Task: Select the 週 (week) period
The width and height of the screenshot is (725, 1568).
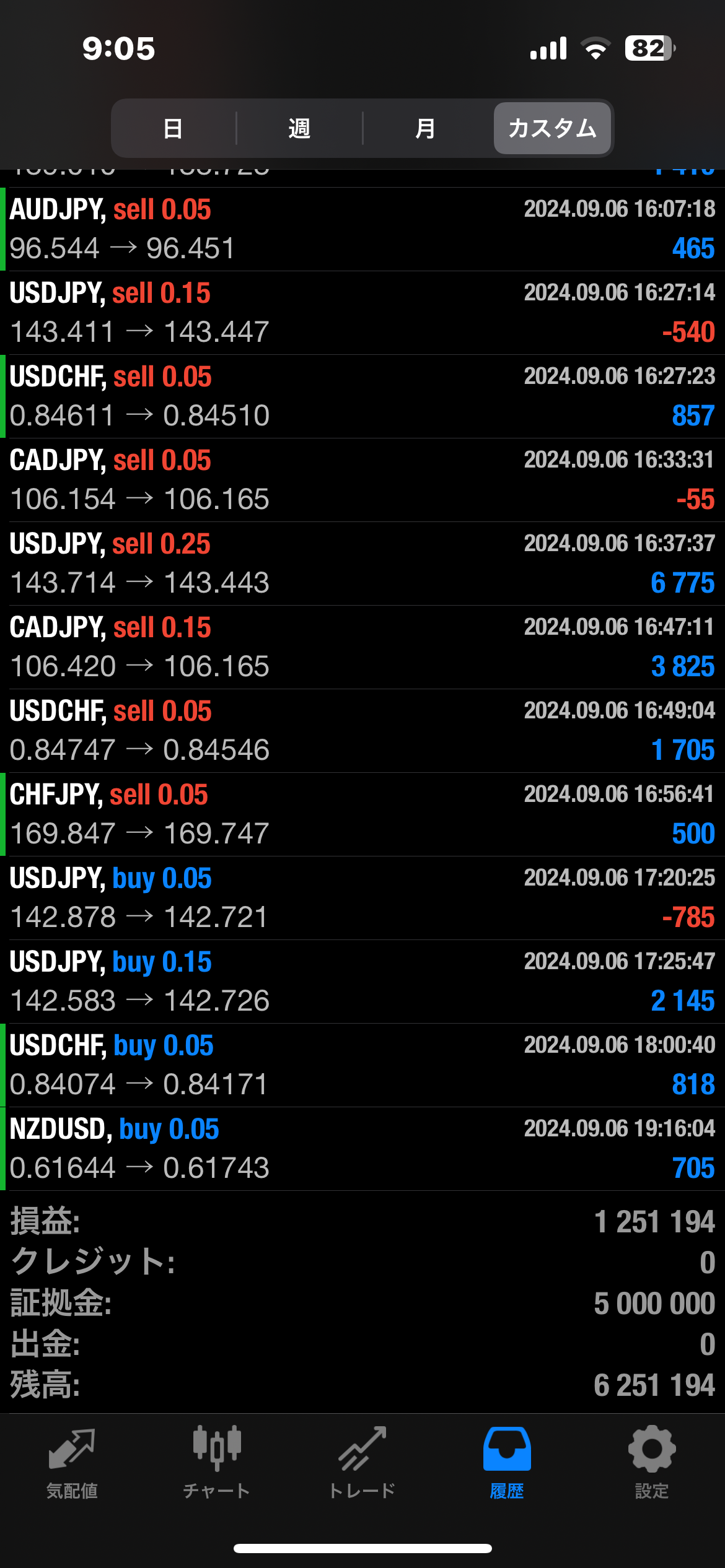Action: click(299, 128)
